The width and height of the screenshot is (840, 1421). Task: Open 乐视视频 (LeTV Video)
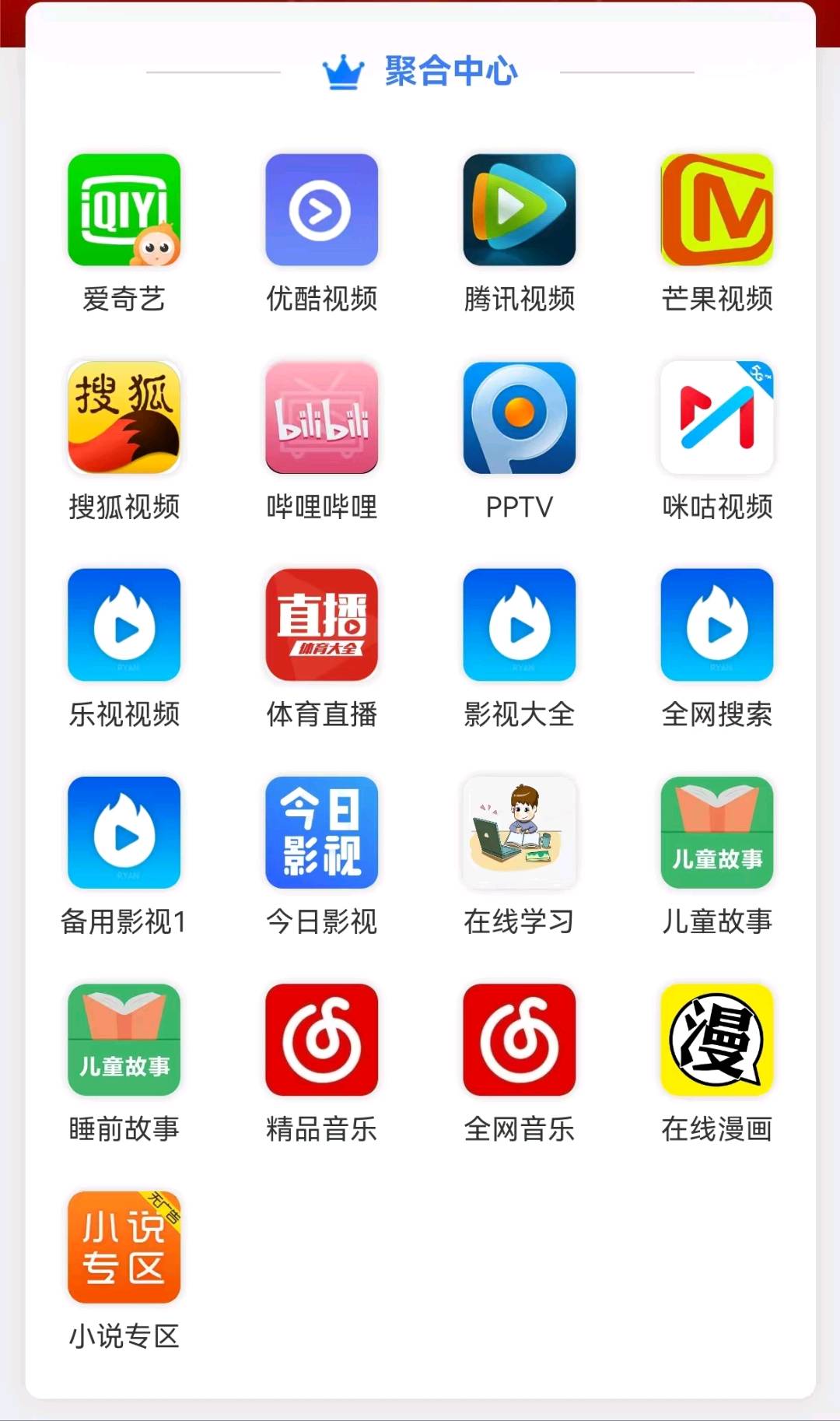pos(124,625)
